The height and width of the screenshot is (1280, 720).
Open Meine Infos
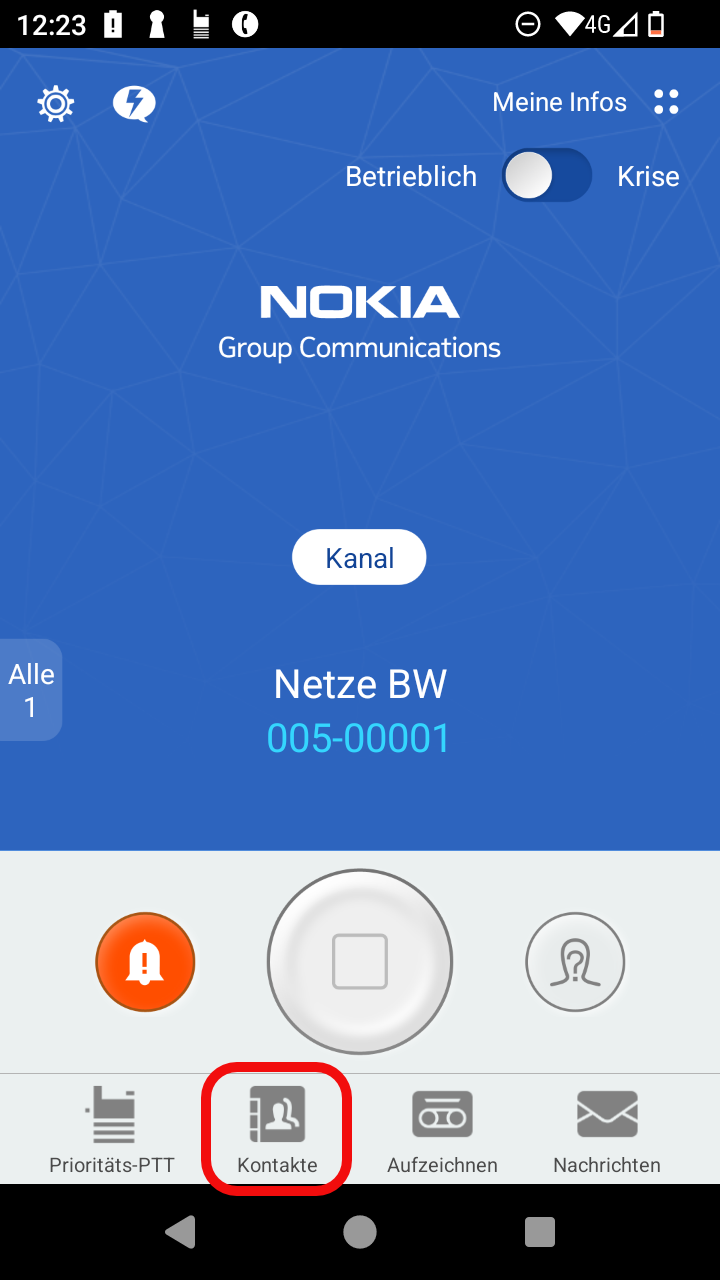[x=559, y=101]
